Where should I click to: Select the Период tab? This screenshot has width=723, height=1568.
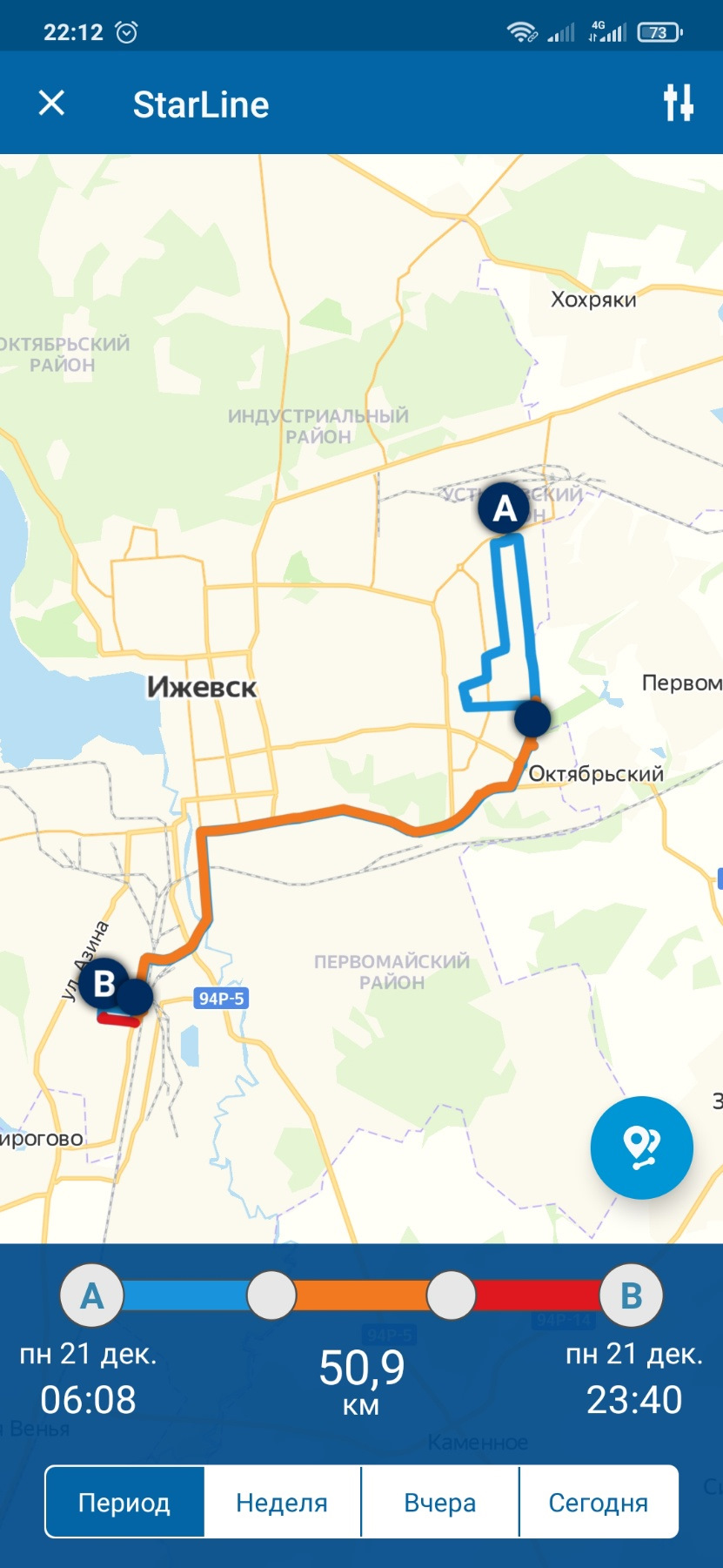[124, 1502]
